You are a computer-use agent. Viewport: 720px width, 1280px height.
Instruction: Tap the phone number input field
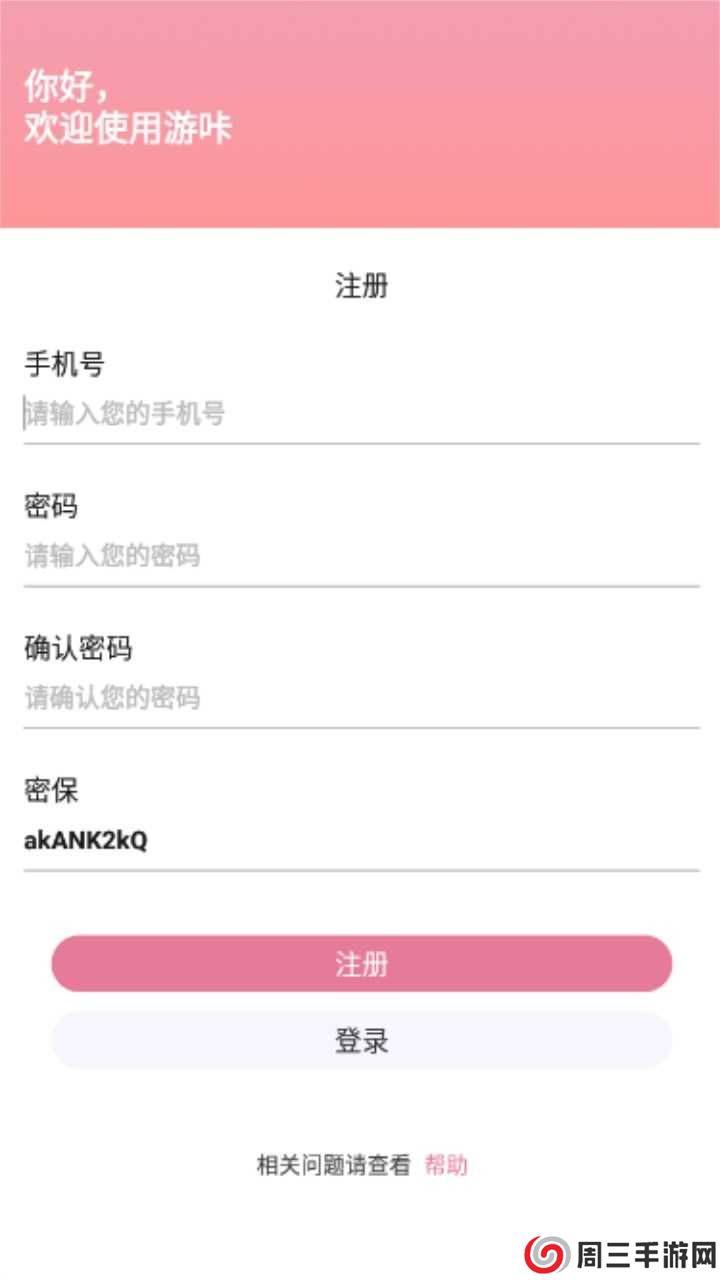(360, 413)
